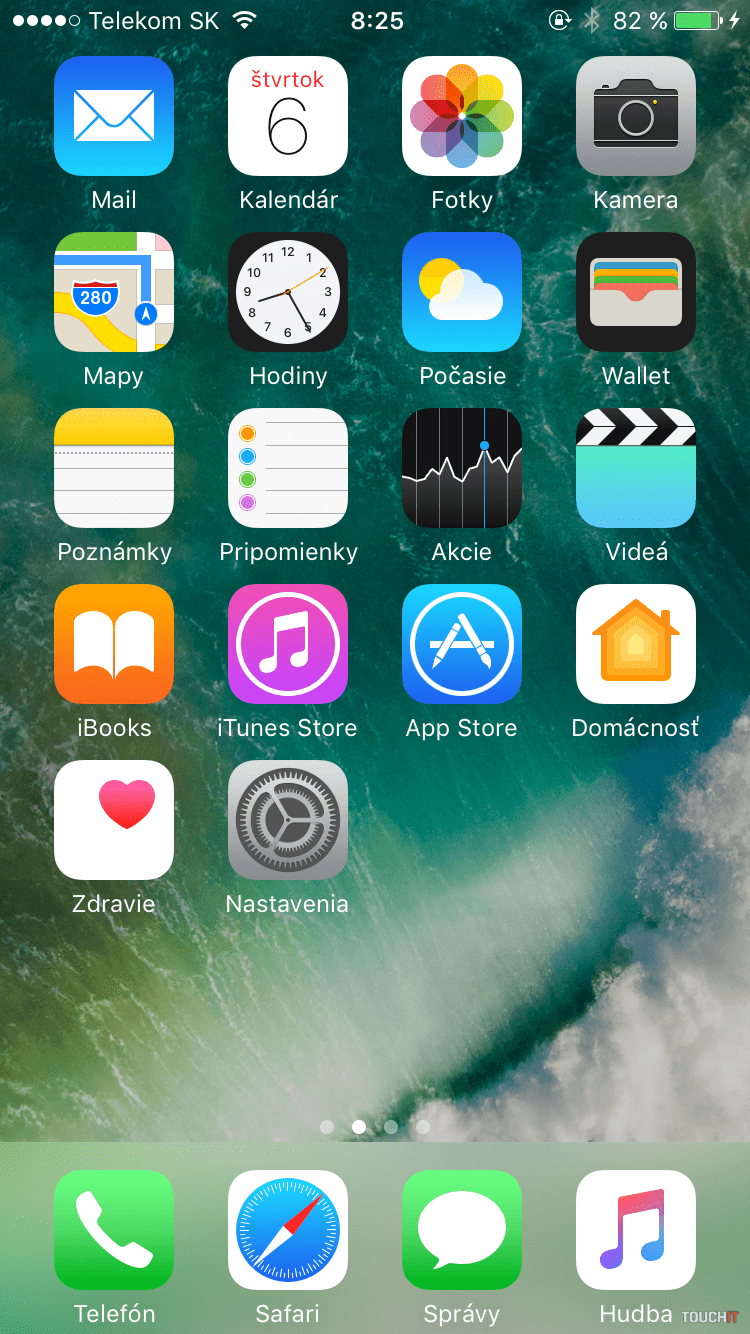Launch the App Store

point(462,644)
